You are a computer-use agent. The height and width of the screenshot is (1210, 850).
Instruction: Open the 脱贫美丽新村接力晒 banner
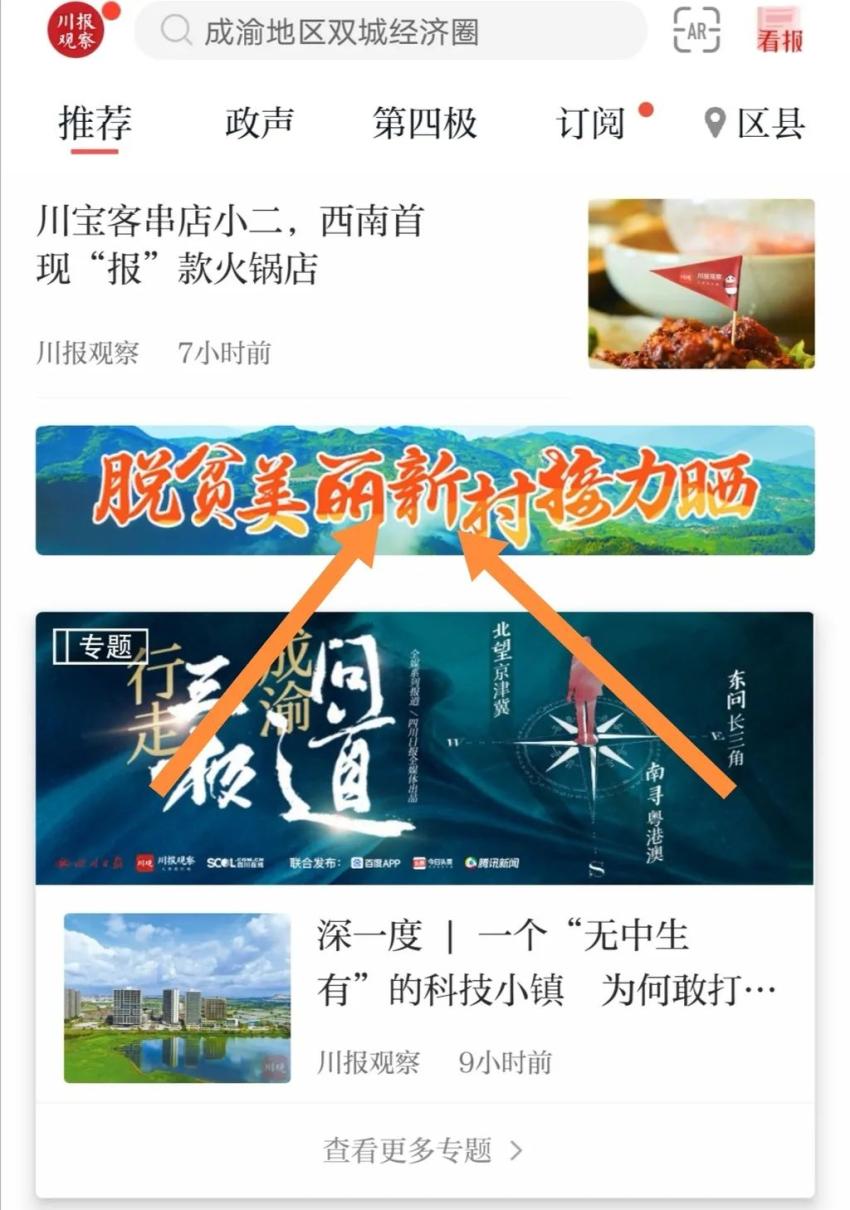pos(425,490)
